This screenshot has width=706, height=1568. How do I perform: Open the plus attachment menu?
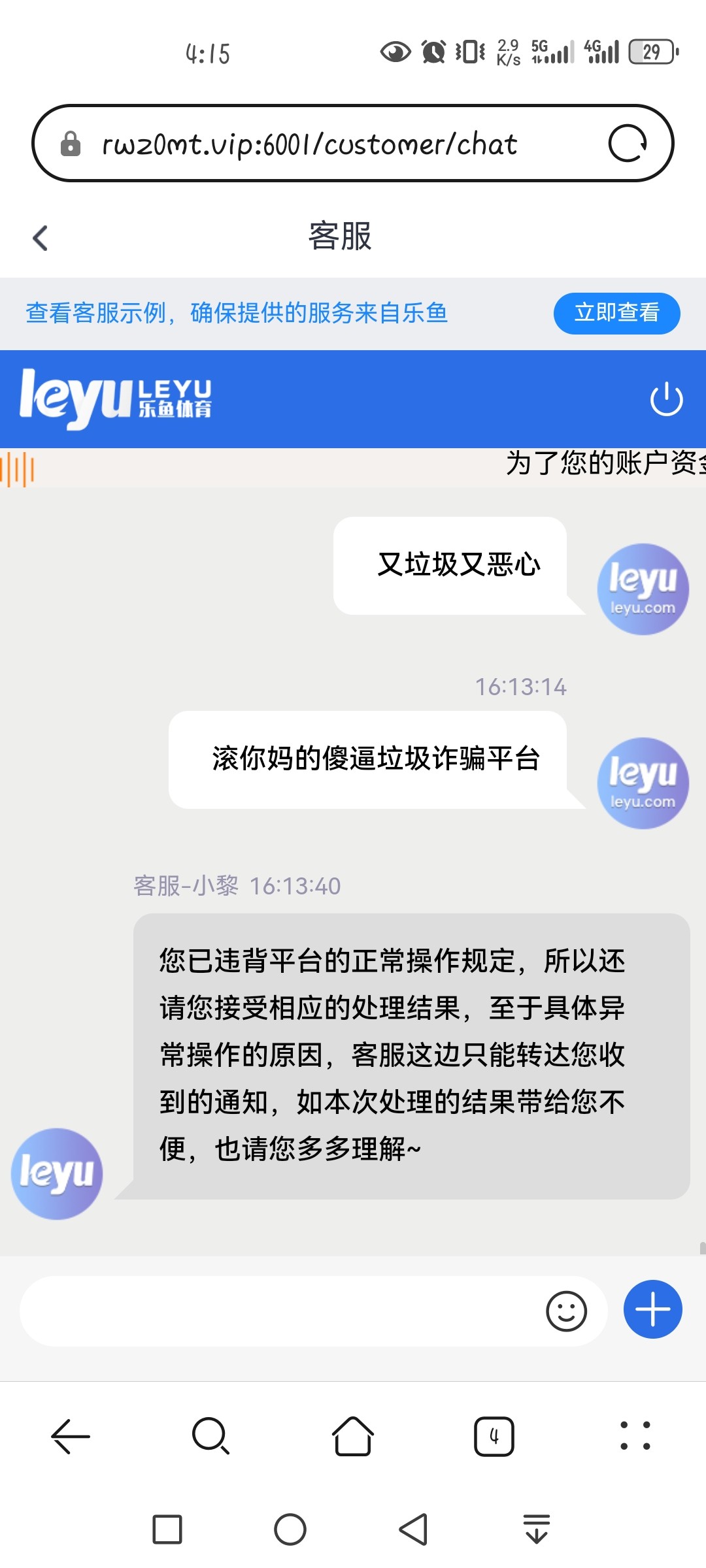pos(652,1309)
